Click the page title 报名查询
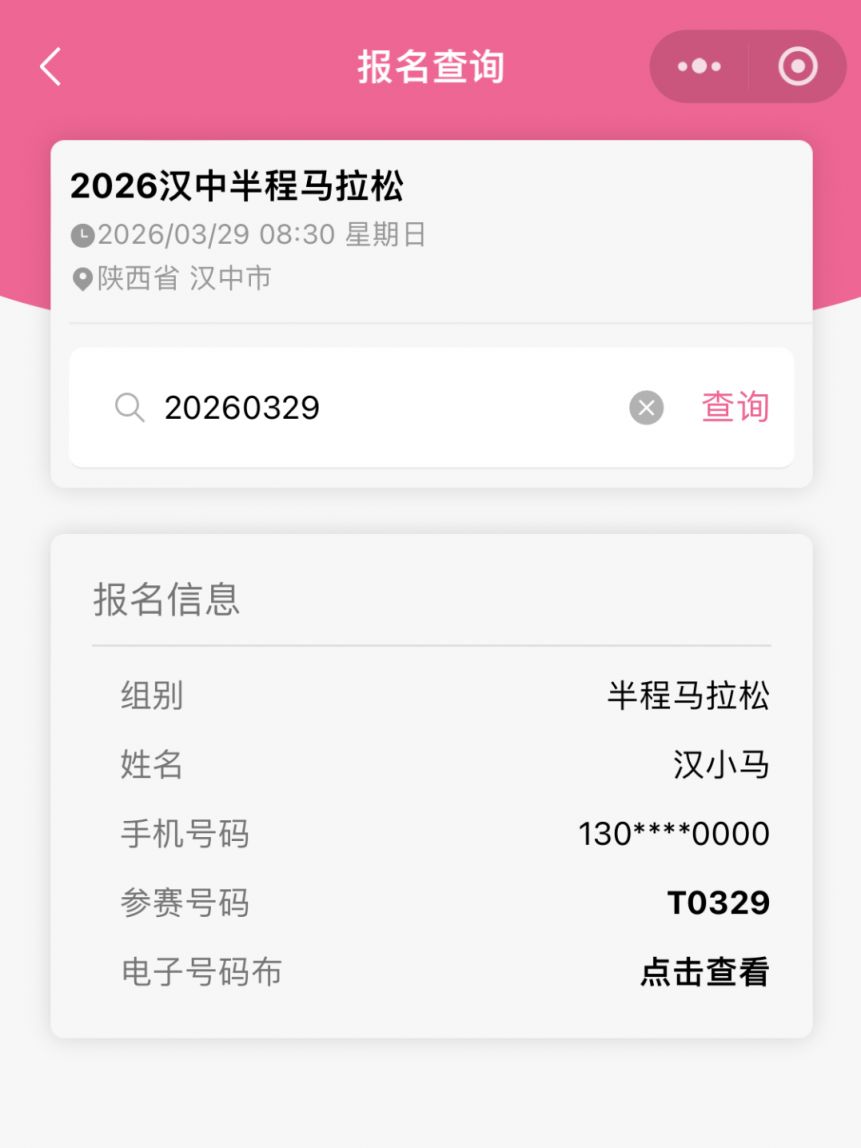This screenshot has width=861, height=1148. (x=430, y=66)
